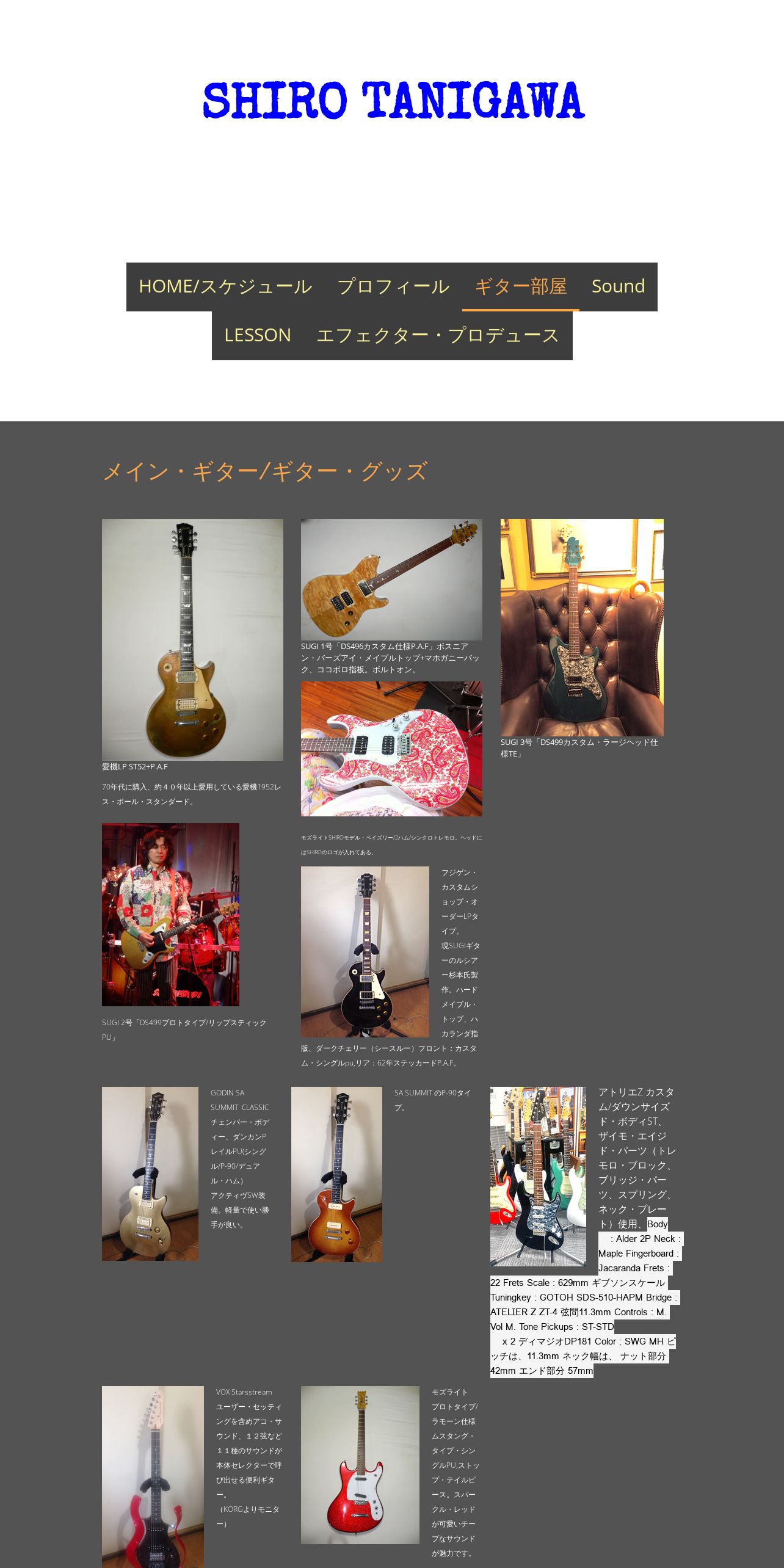View the SUGI 1号 DS496 guitar image
This screenshot has width=784, height=1568.
point(391,579)
